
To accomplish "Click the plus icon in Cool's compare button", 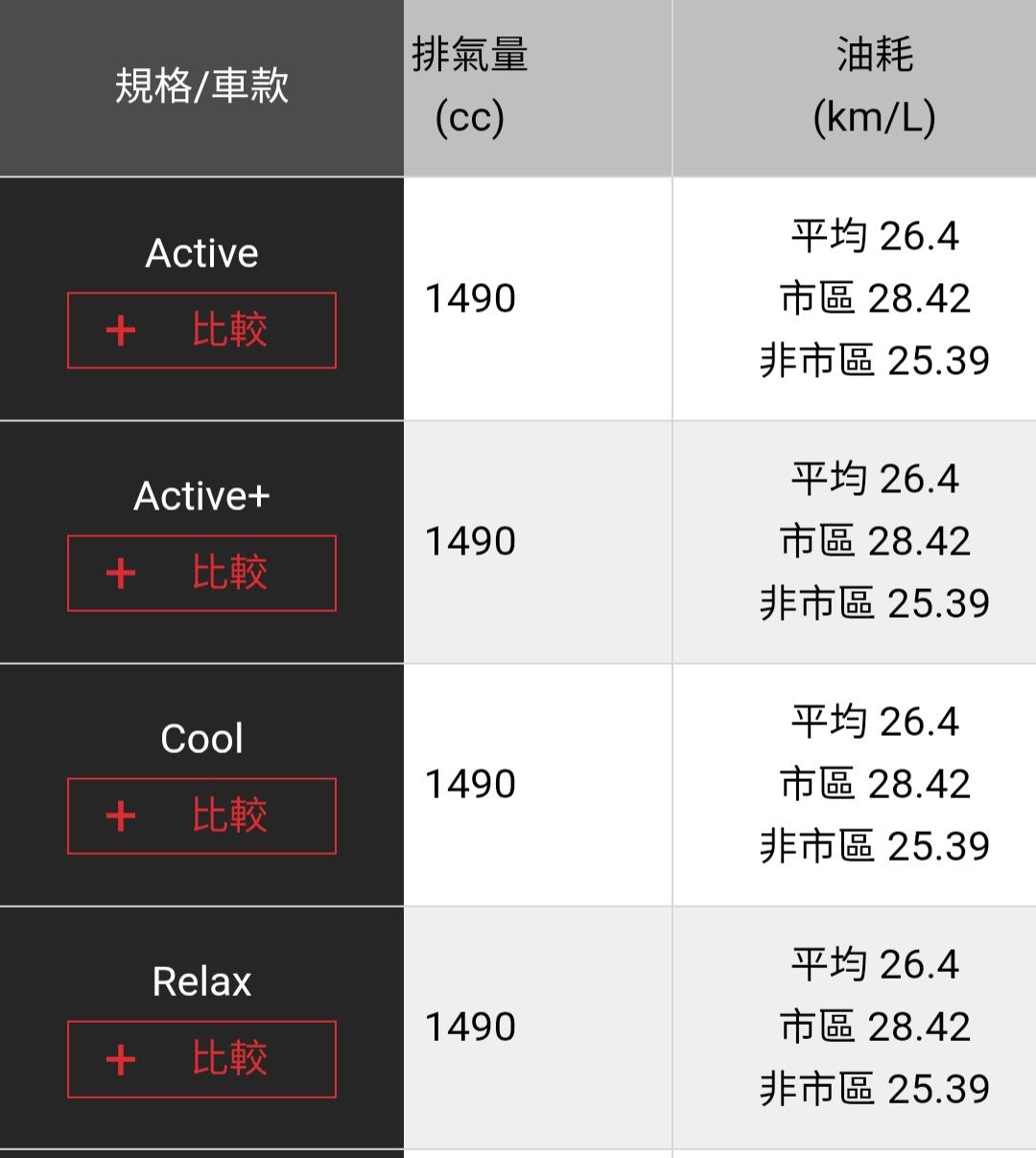I will [x=120, y=817].
